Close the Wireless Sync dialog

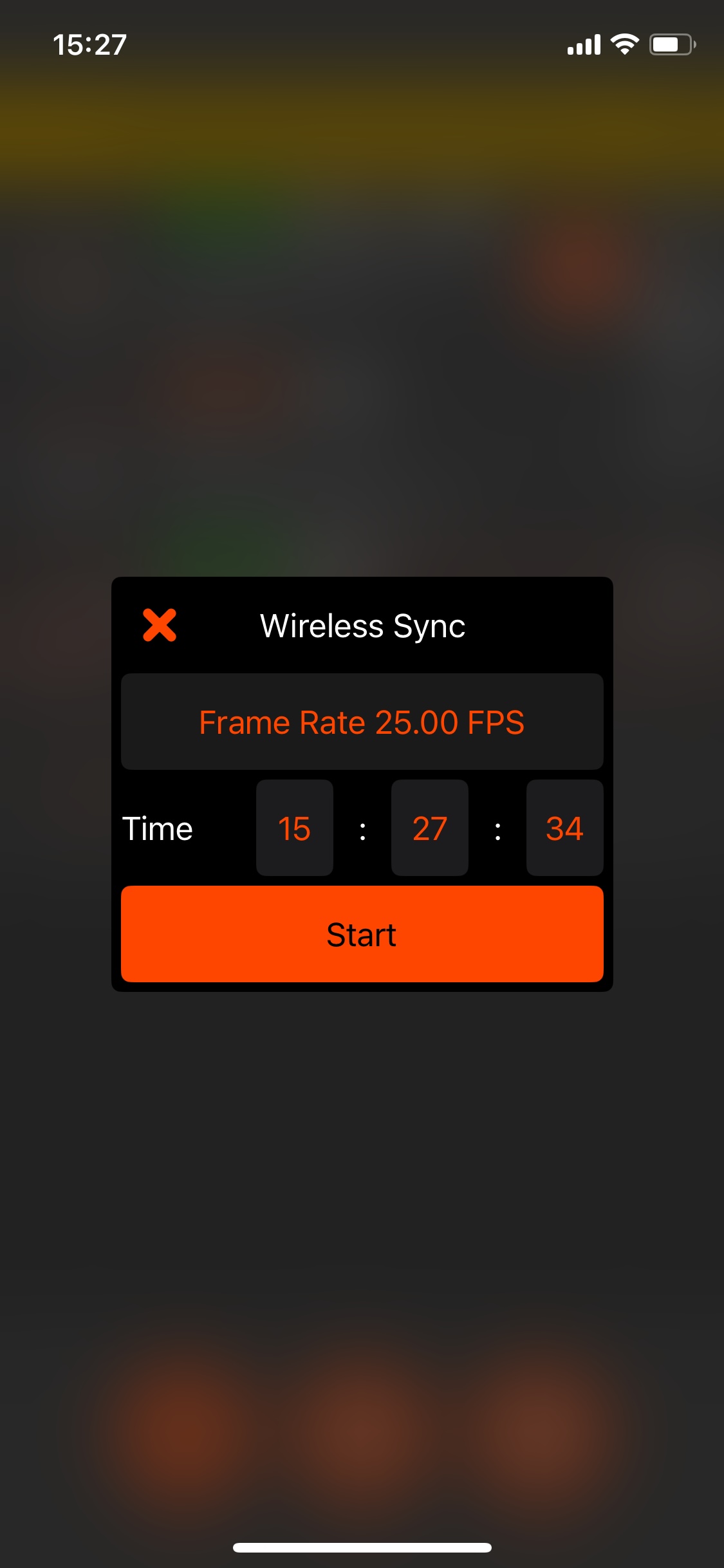coord(160,625)
